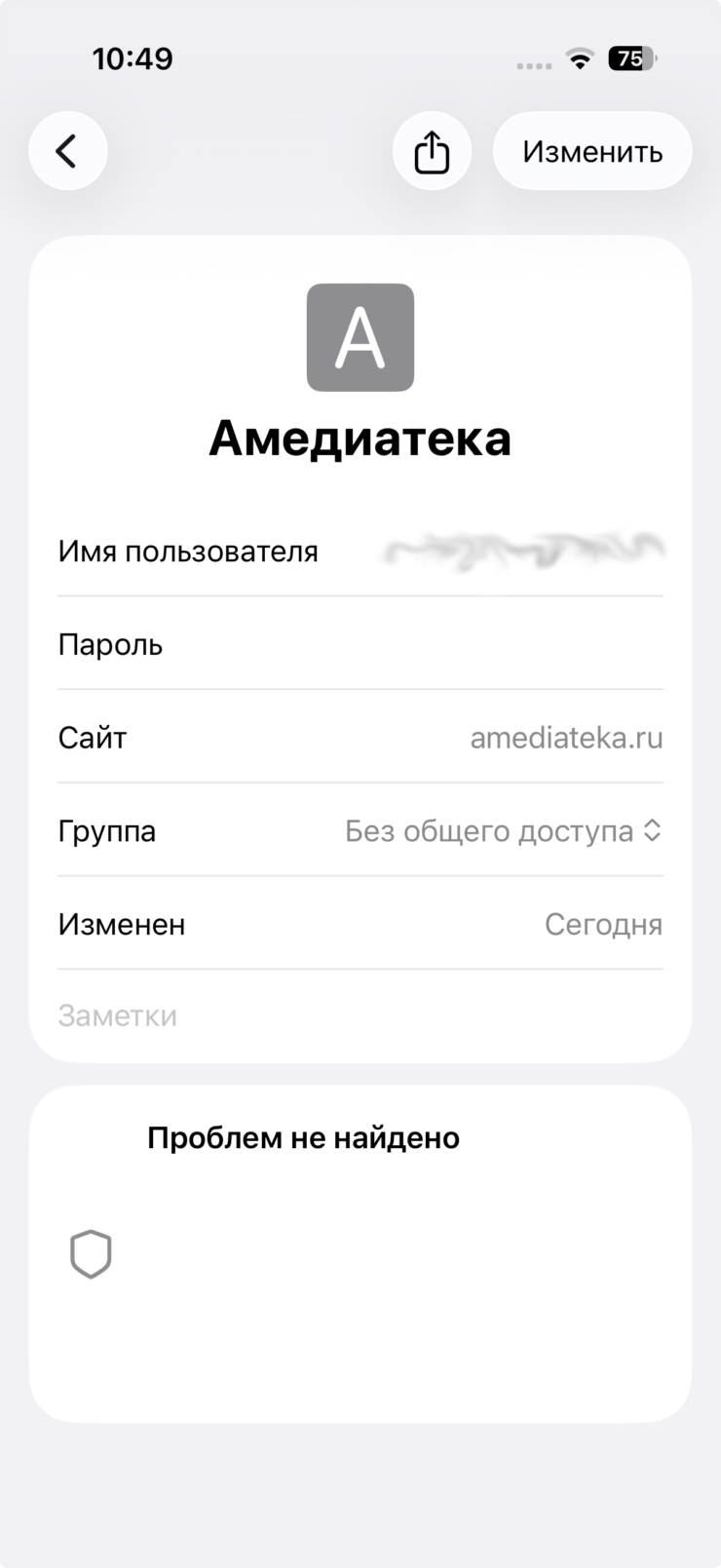Tap the Амедиатека title text

coord(360,438)
